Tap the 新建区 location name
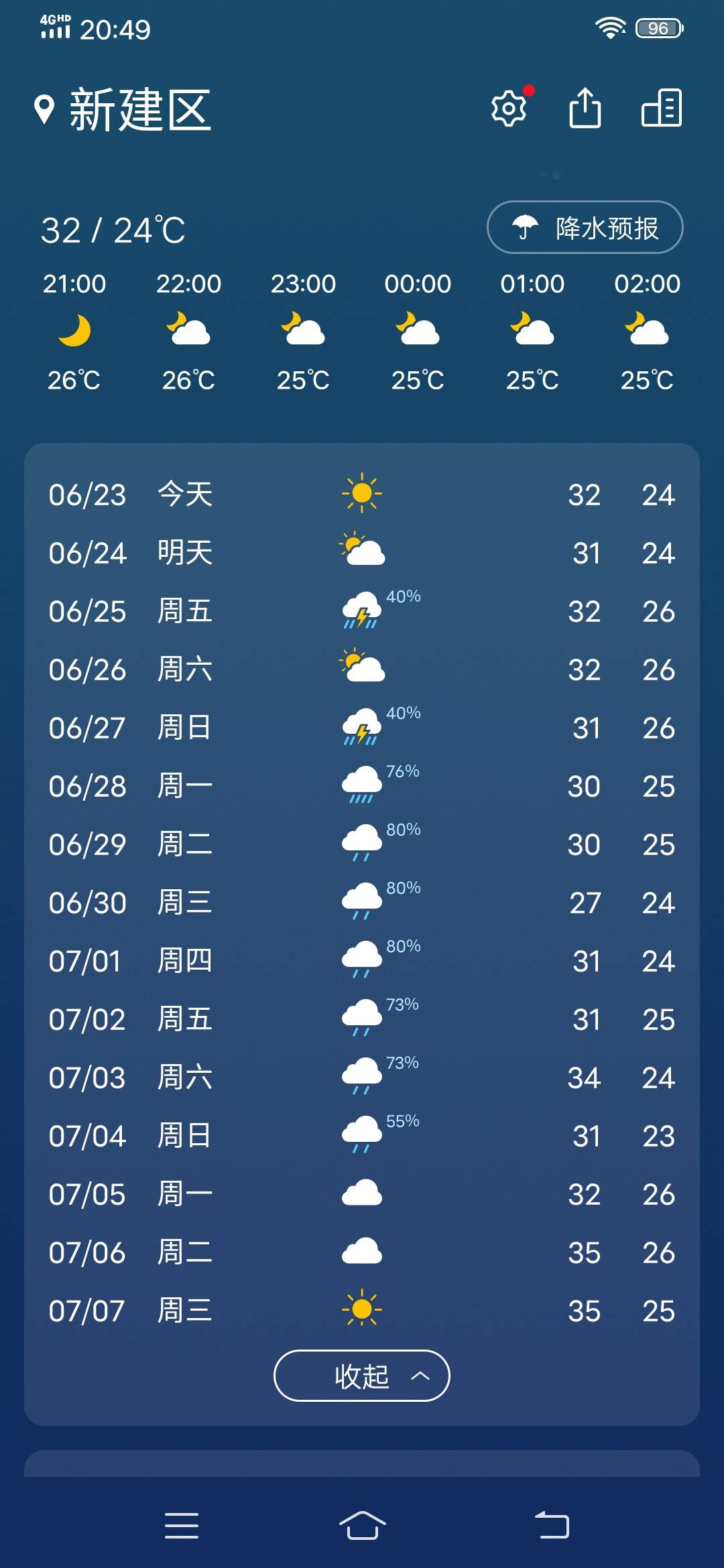 (x=140, y=110)
